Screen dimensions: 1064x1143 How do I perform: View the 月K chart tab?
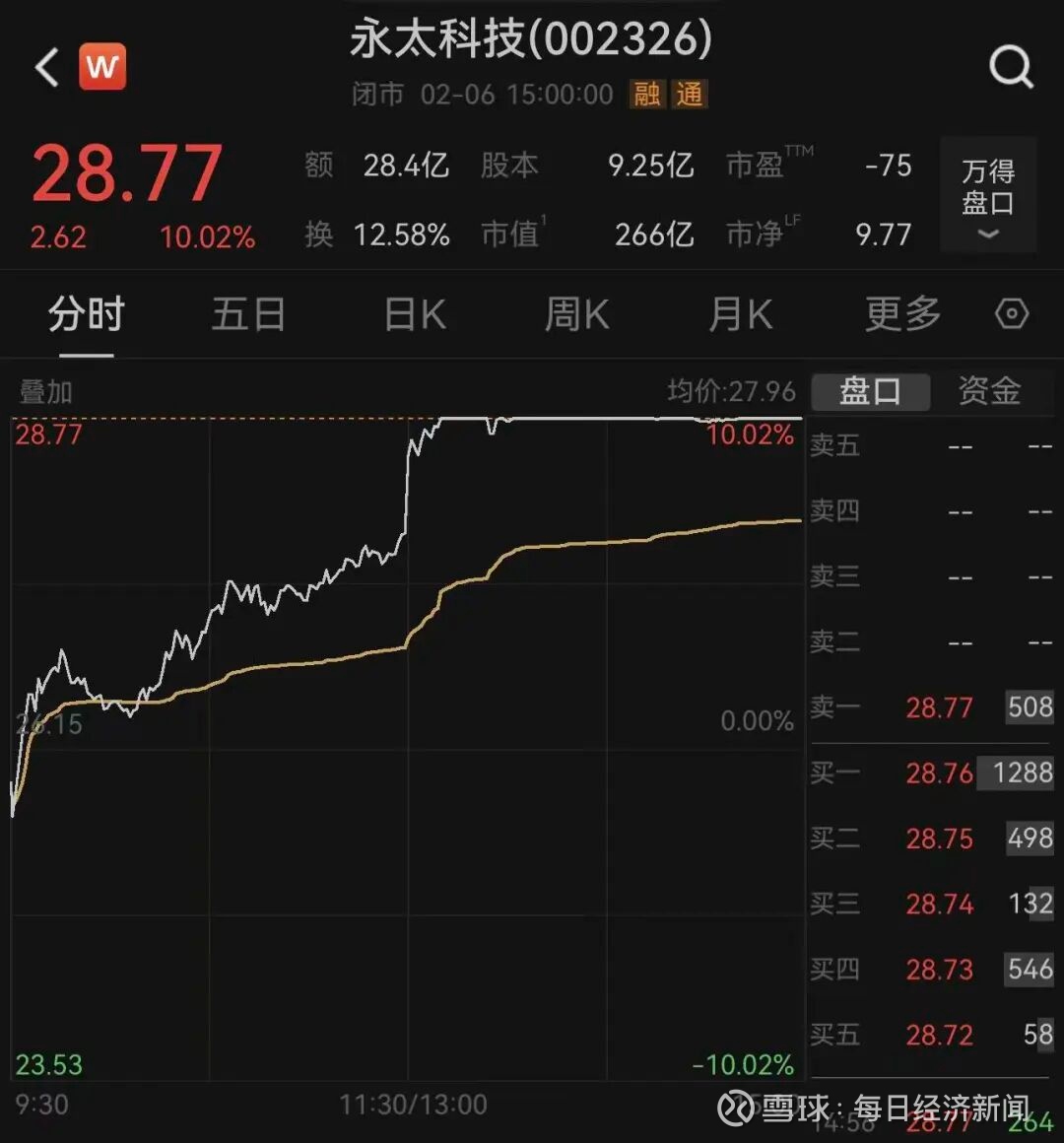tap(740, 315)
